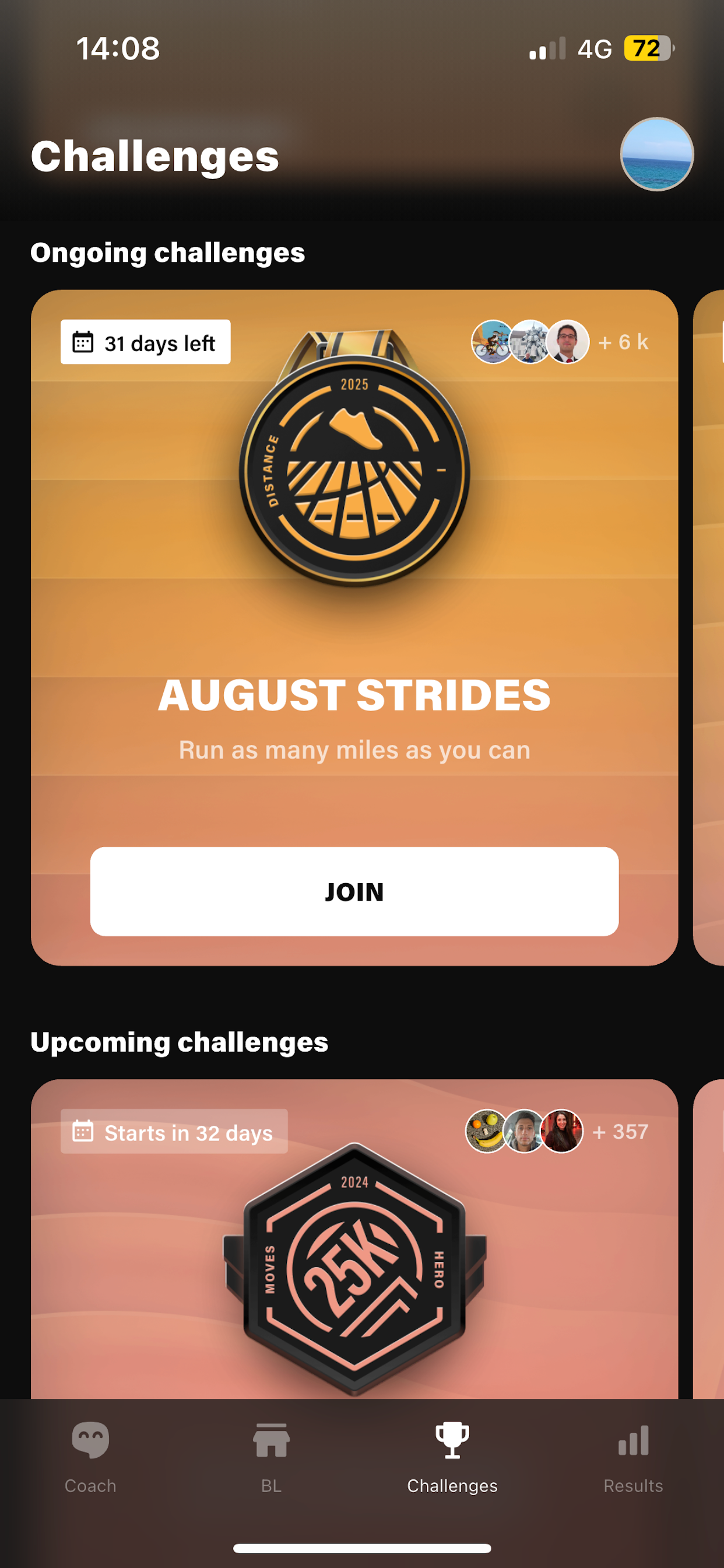Open the August Strides challenge card
This screenshot has height=1568, width=724.
click(354, 628)
